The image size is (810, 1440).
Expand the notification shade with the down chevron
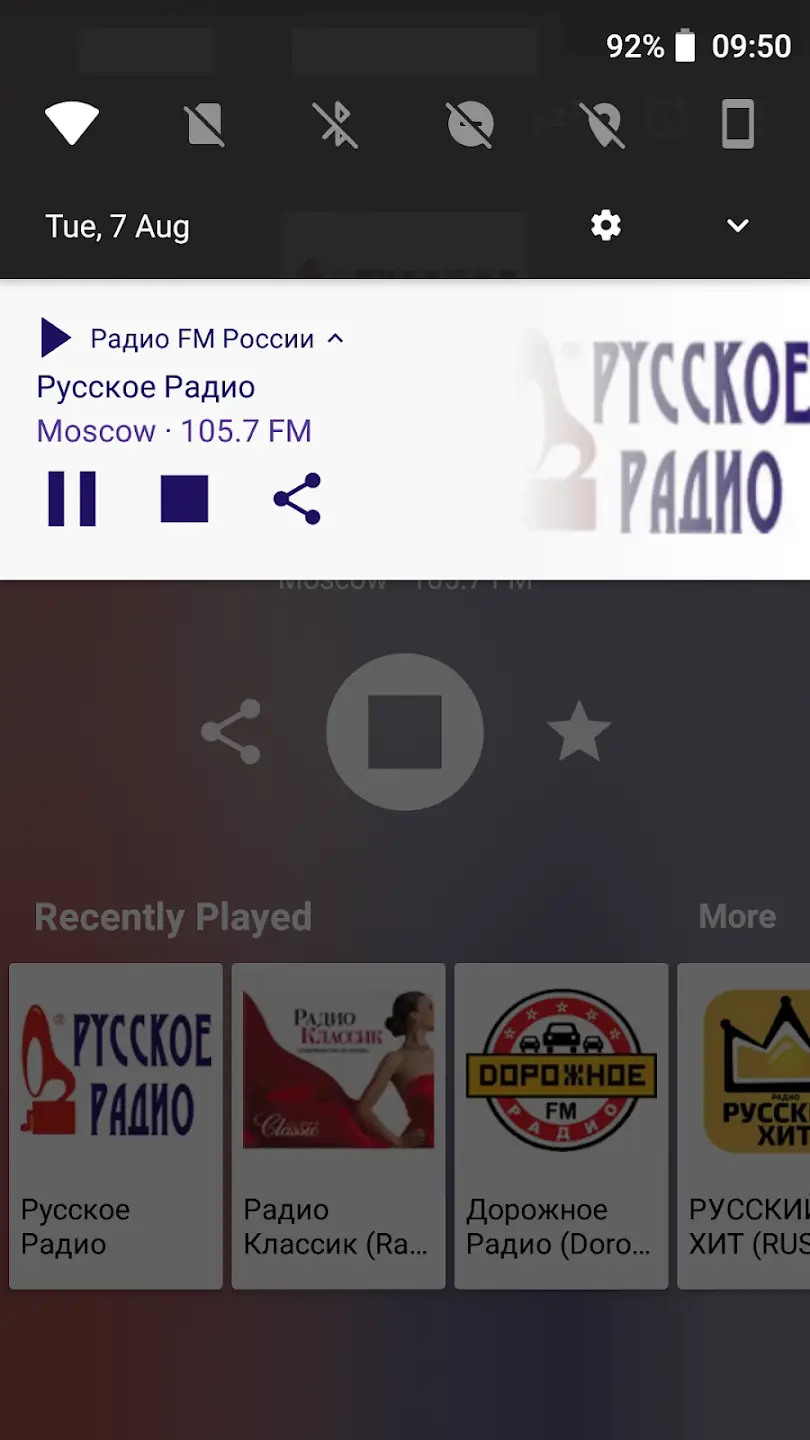point(737,226)
